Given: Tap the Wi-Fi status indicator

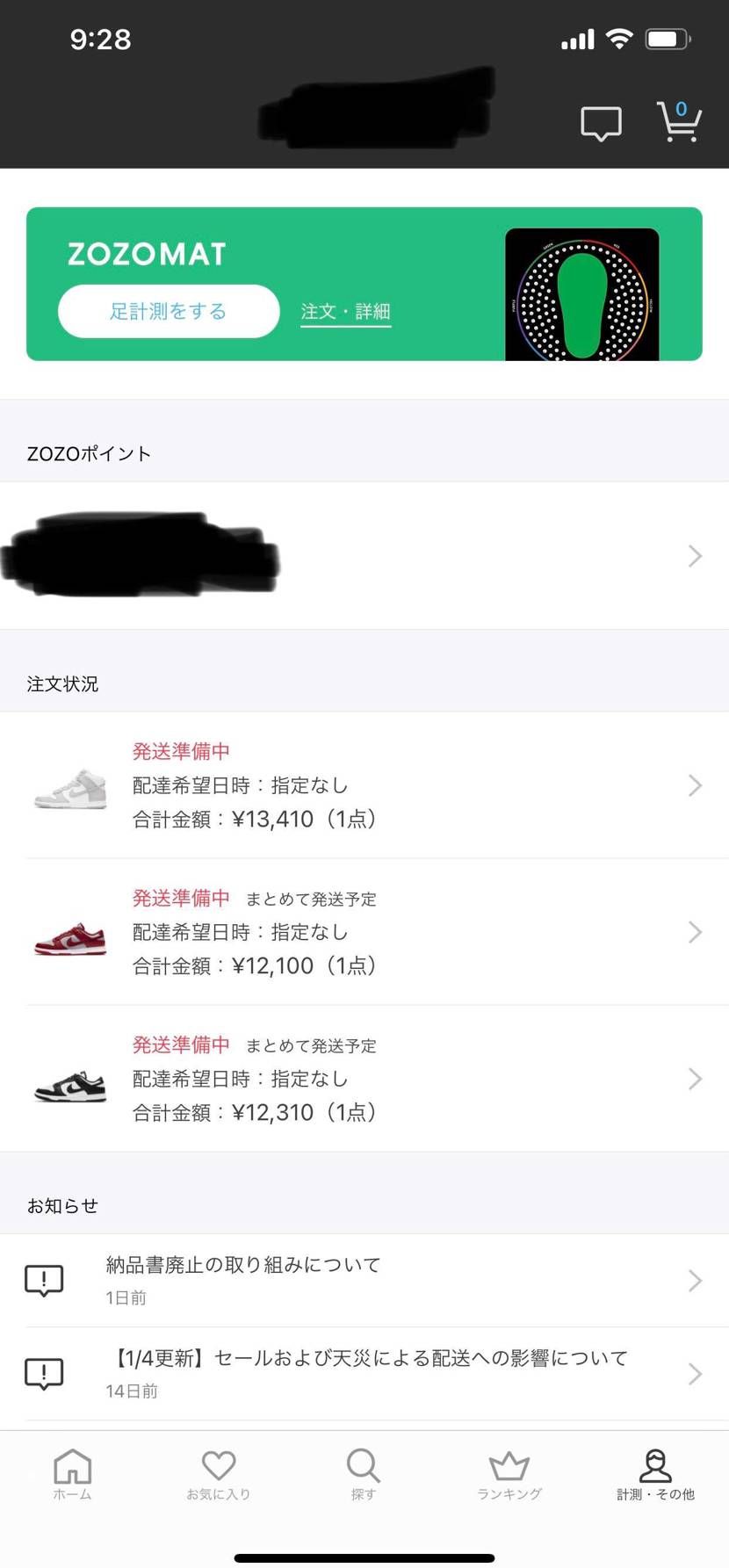Looking at the screenshot, I should [621, 38].
